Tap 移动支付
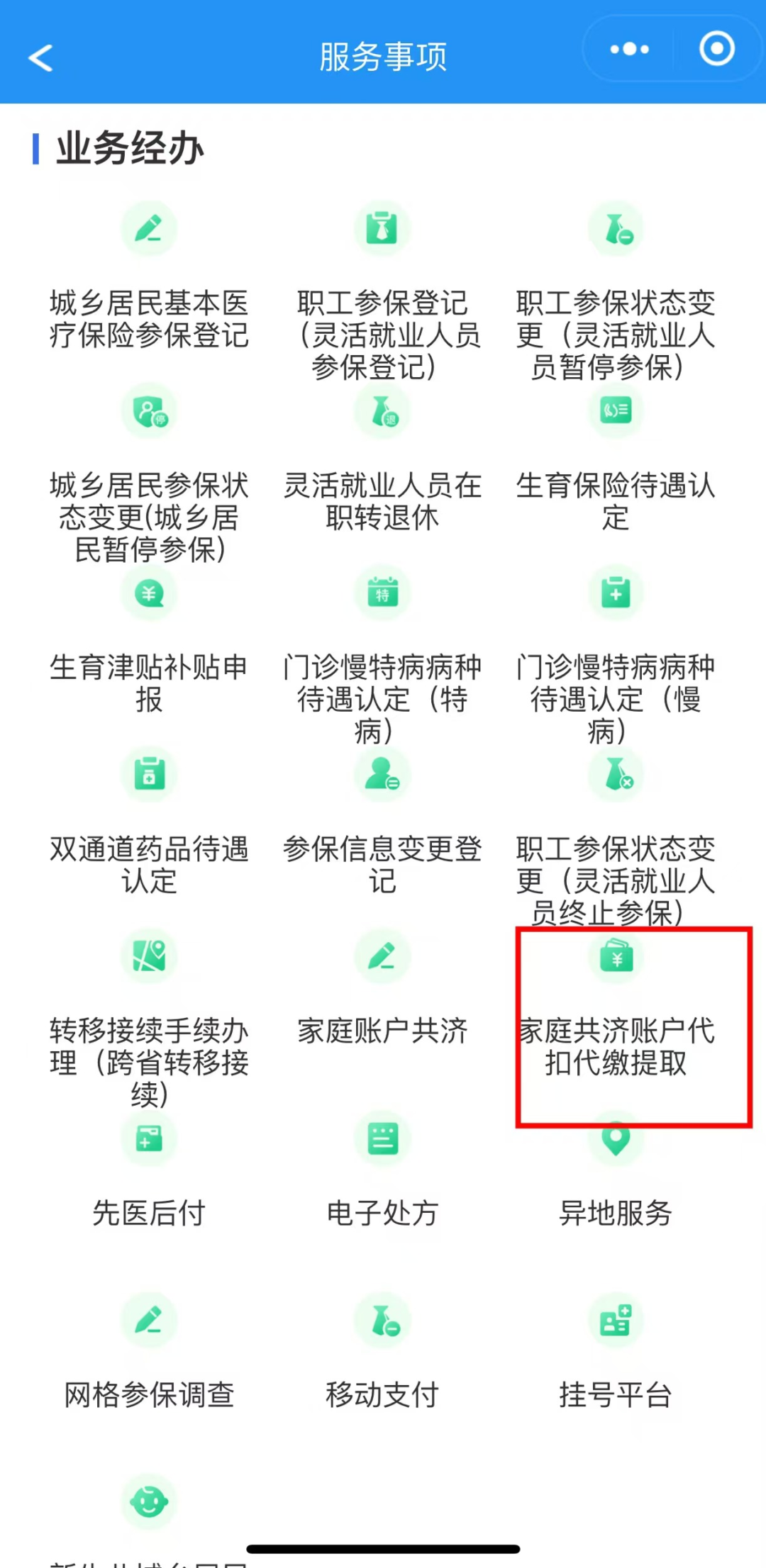Image resolution: width=766 pixels, height=1568 pixels. tap(382, 1321)
